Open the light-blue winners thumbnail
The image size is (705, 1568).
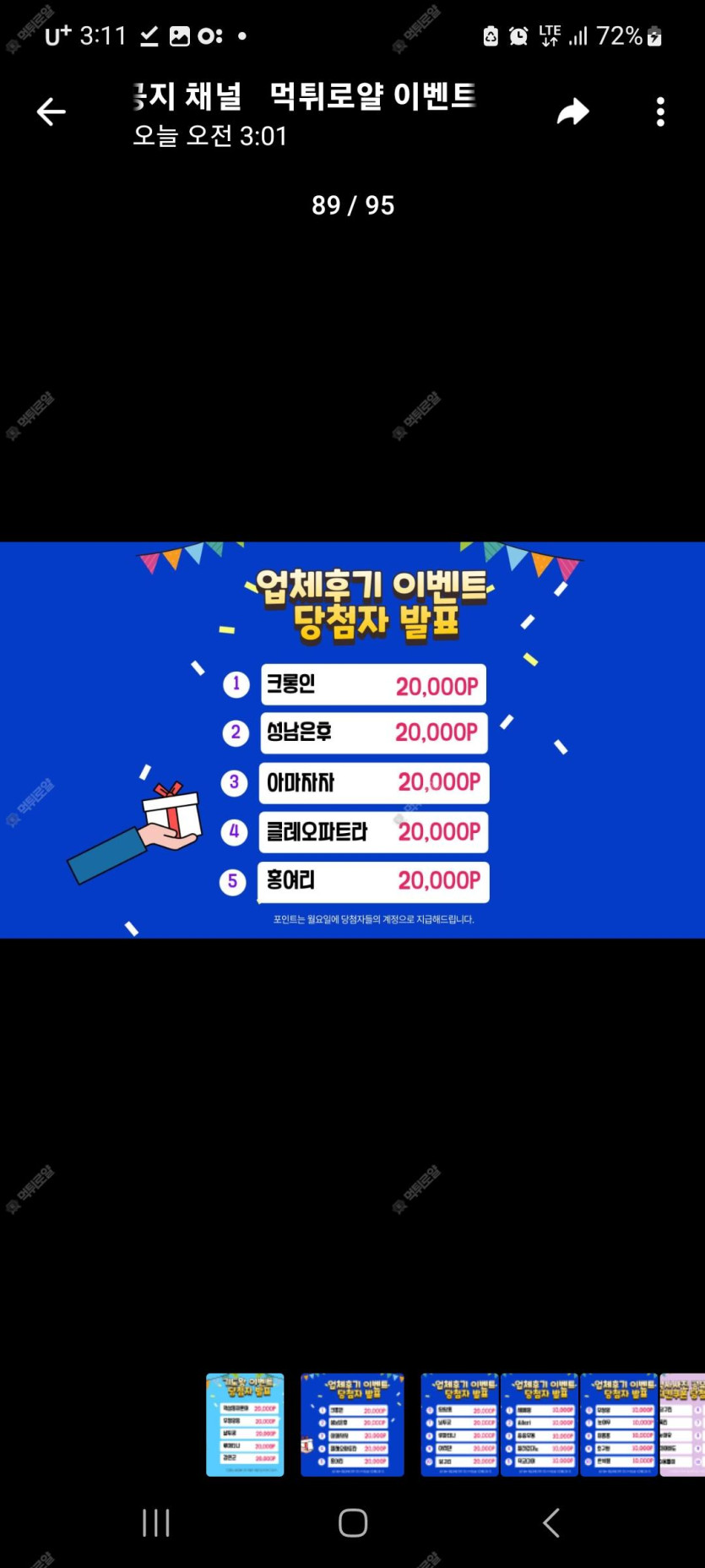click(x=245, y=1424)
